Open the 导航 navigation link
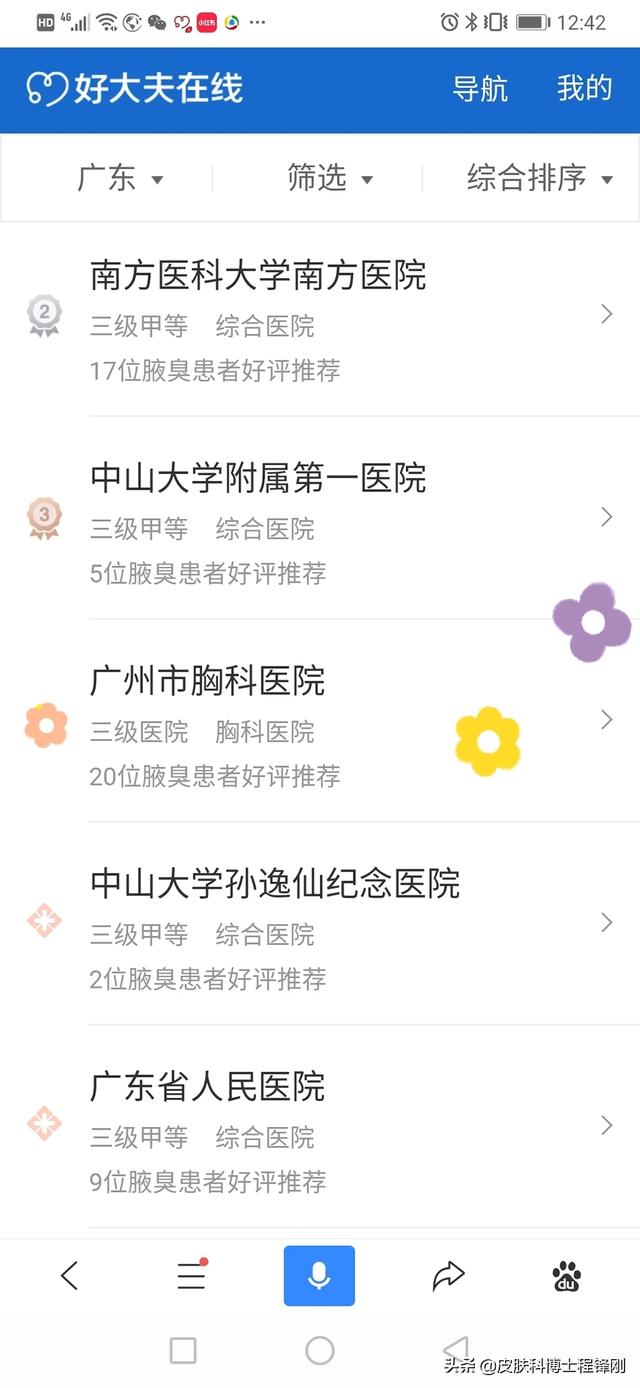Image resolution: width=640 pixels, height=1388 pixels. (480, 88)
